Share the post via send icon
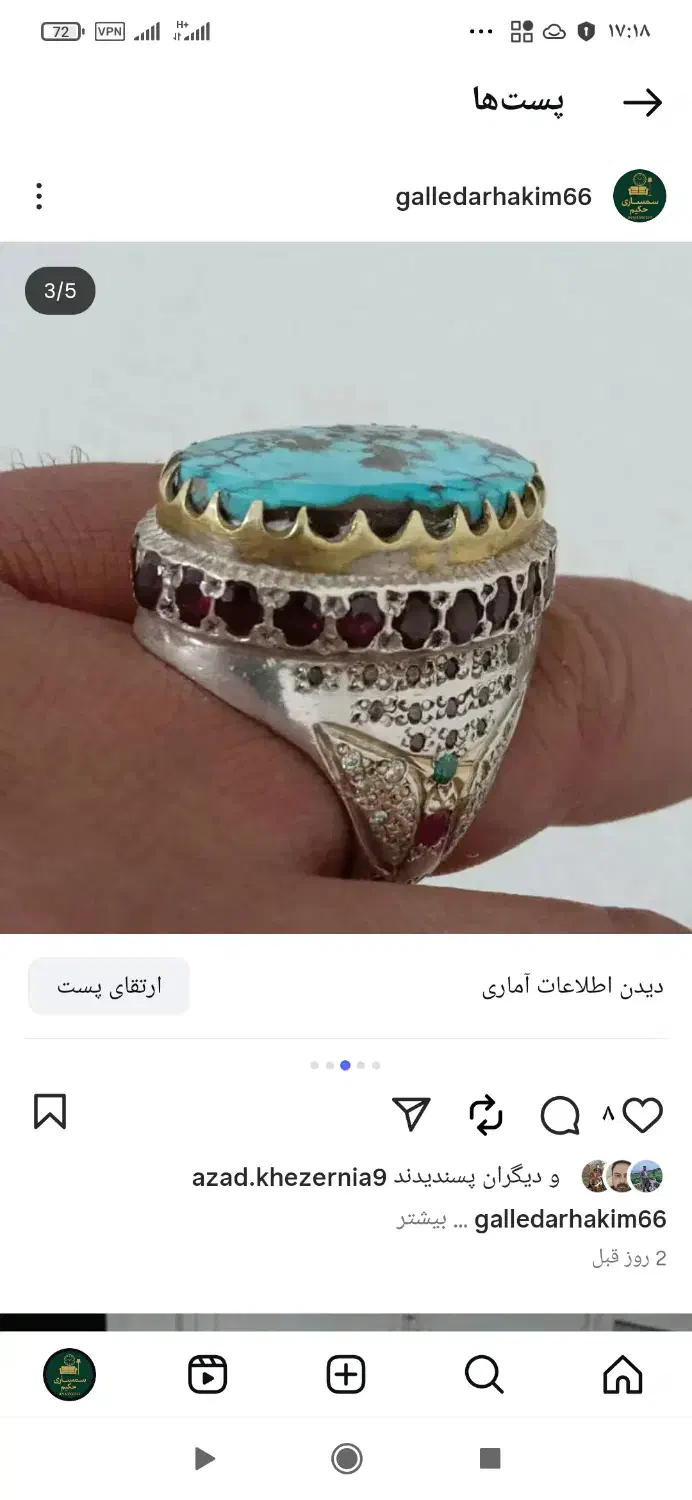The height and width of the screenshot is (1500, 692). click(x=411, y=1114)
